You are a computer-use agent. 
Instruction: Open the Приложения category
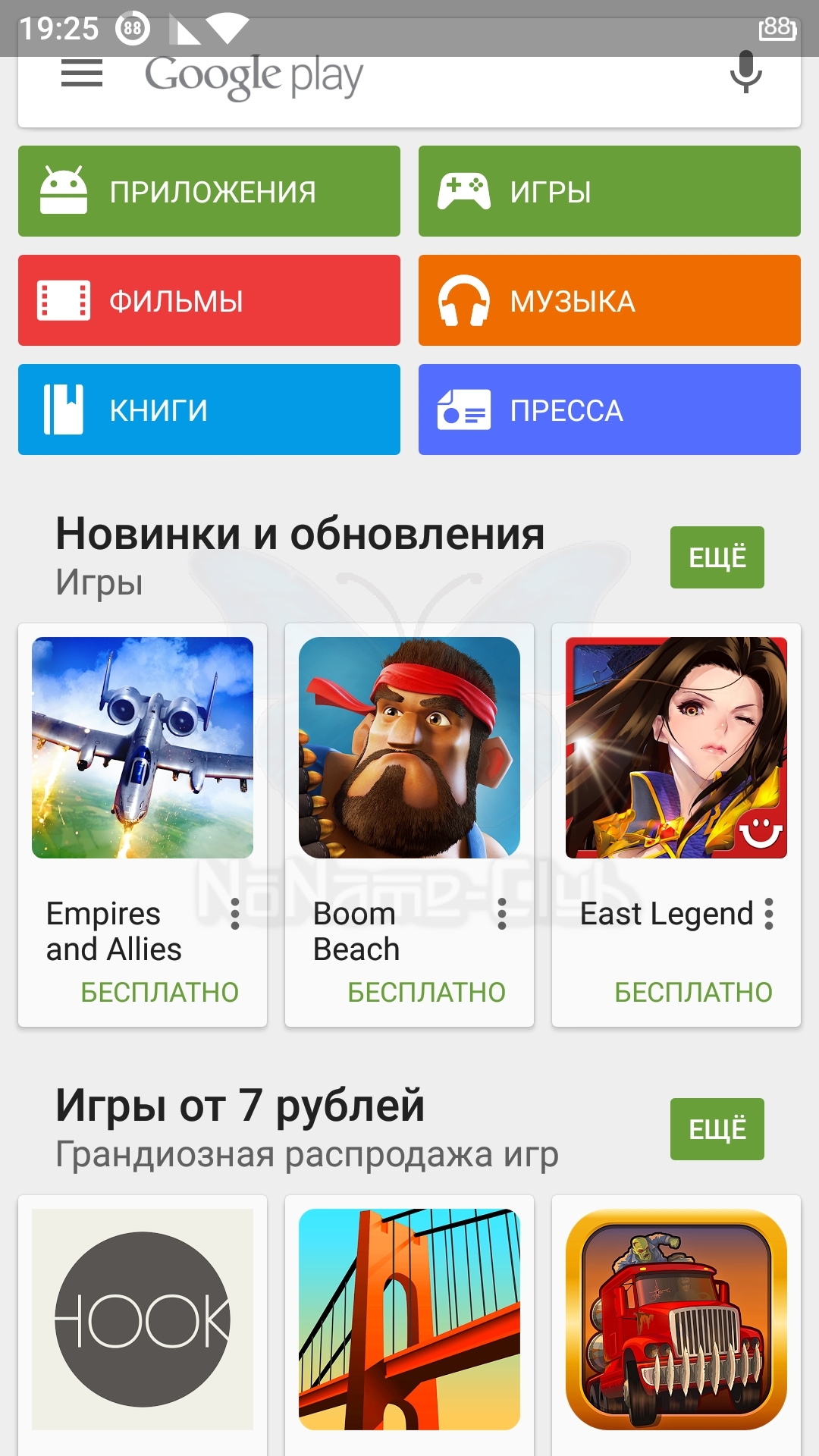point(209,191)
